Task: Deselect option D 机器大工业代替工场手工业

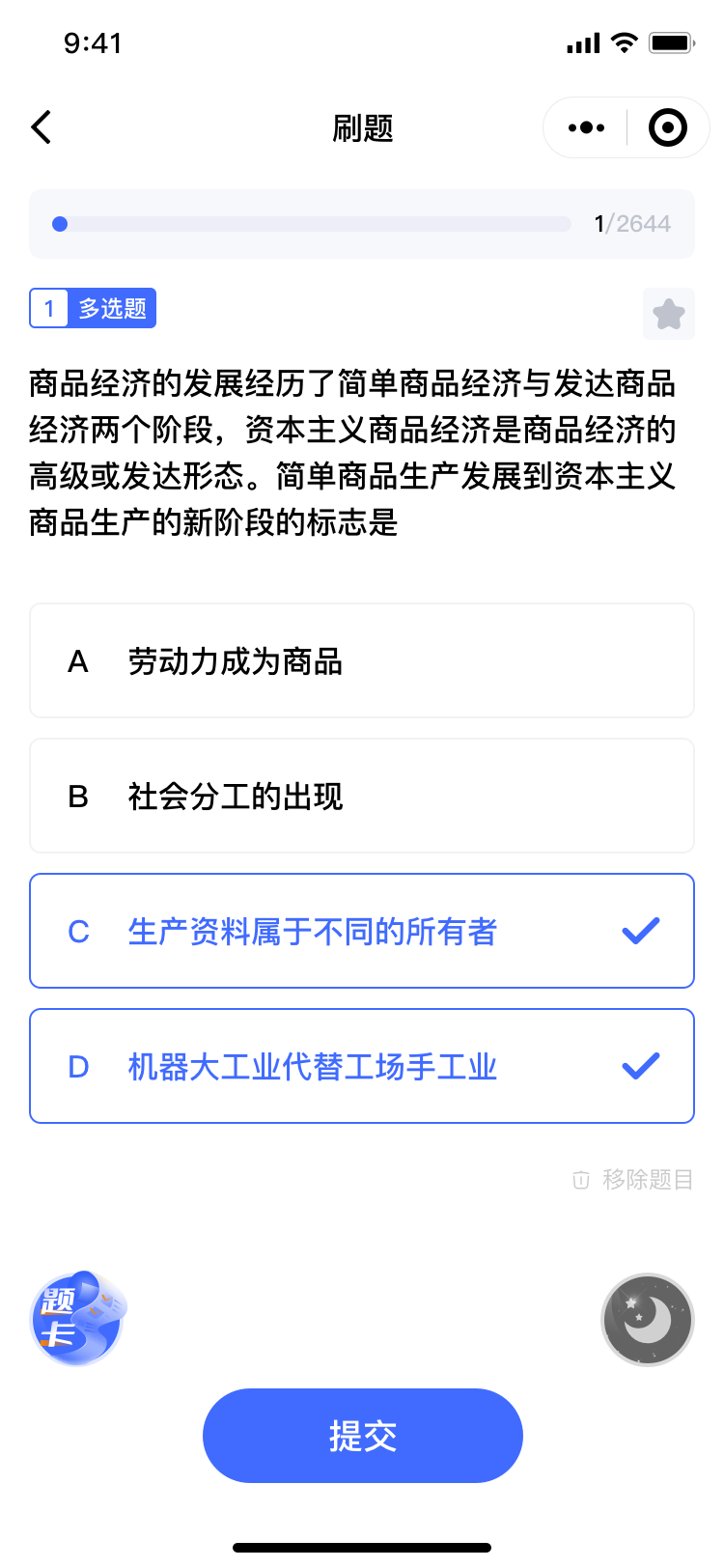Action: point(362,1067)
